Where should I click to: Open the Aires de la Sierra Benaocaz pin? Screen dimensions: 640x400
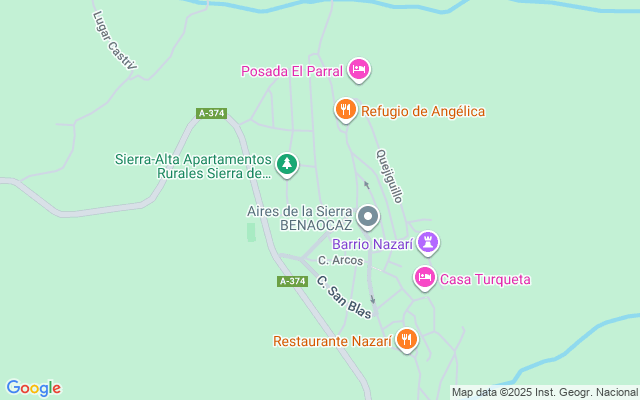tap(368, 217)
